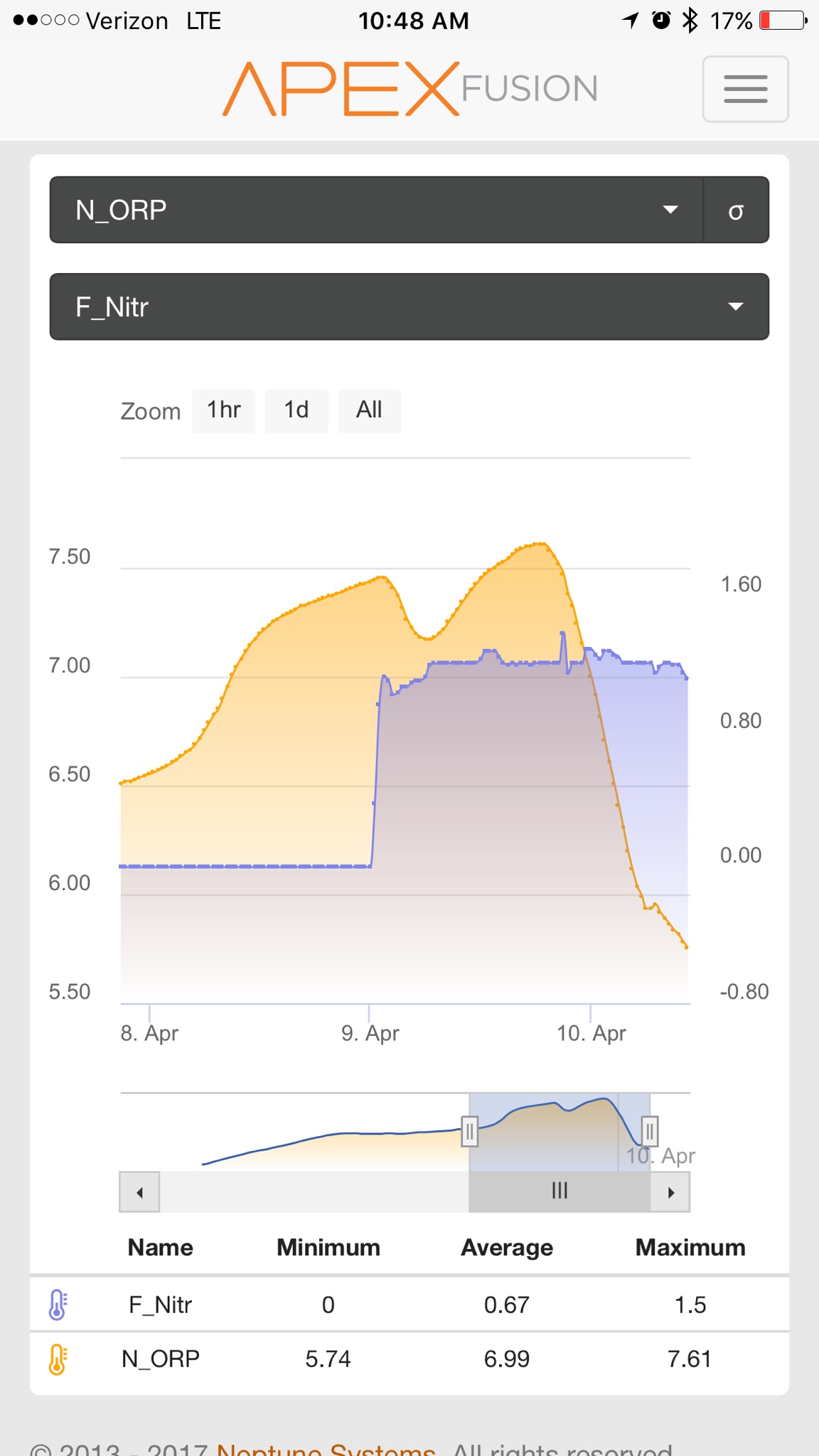Show All data in chart
The image size is (819, 1456).
point(369,410)
